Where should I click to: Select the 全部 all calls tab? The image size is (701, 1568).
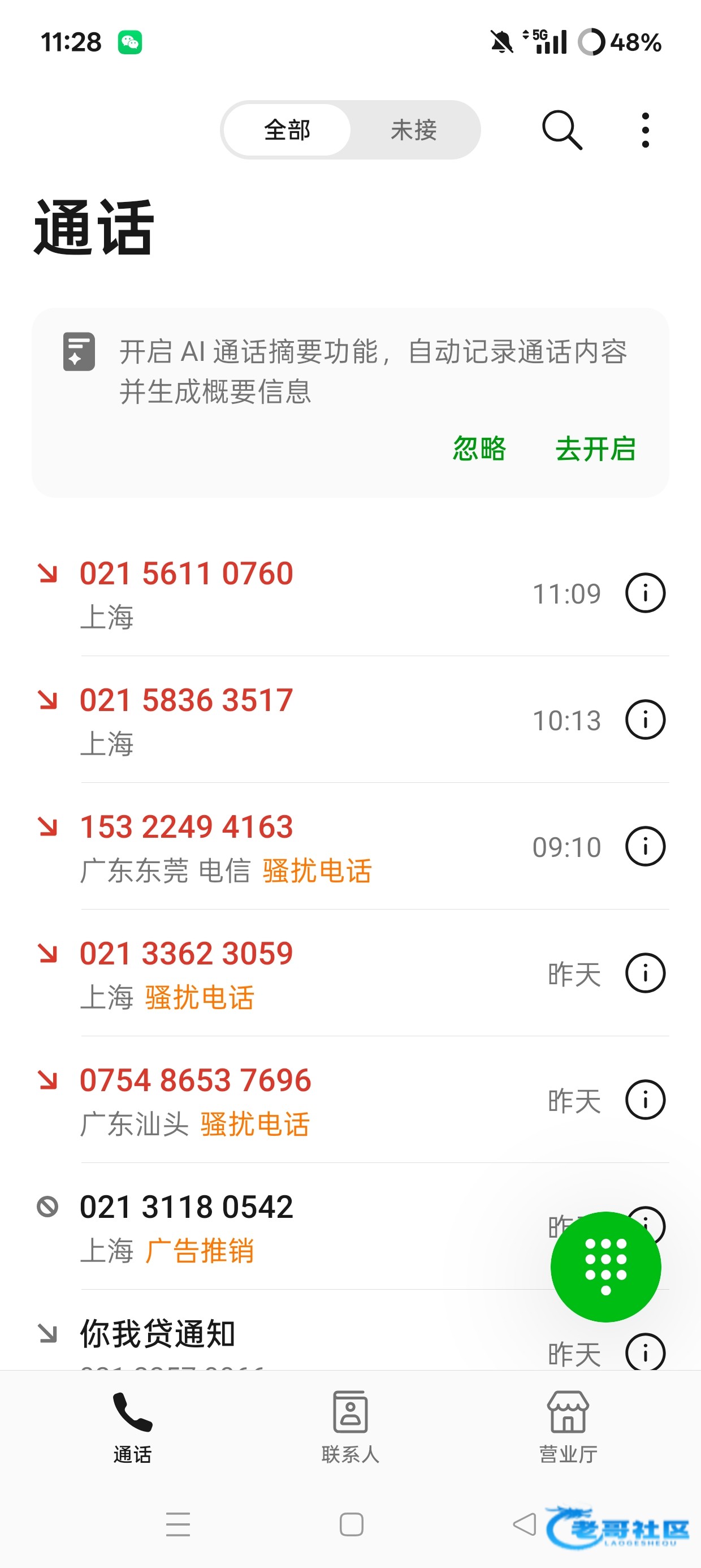point(287,130)
